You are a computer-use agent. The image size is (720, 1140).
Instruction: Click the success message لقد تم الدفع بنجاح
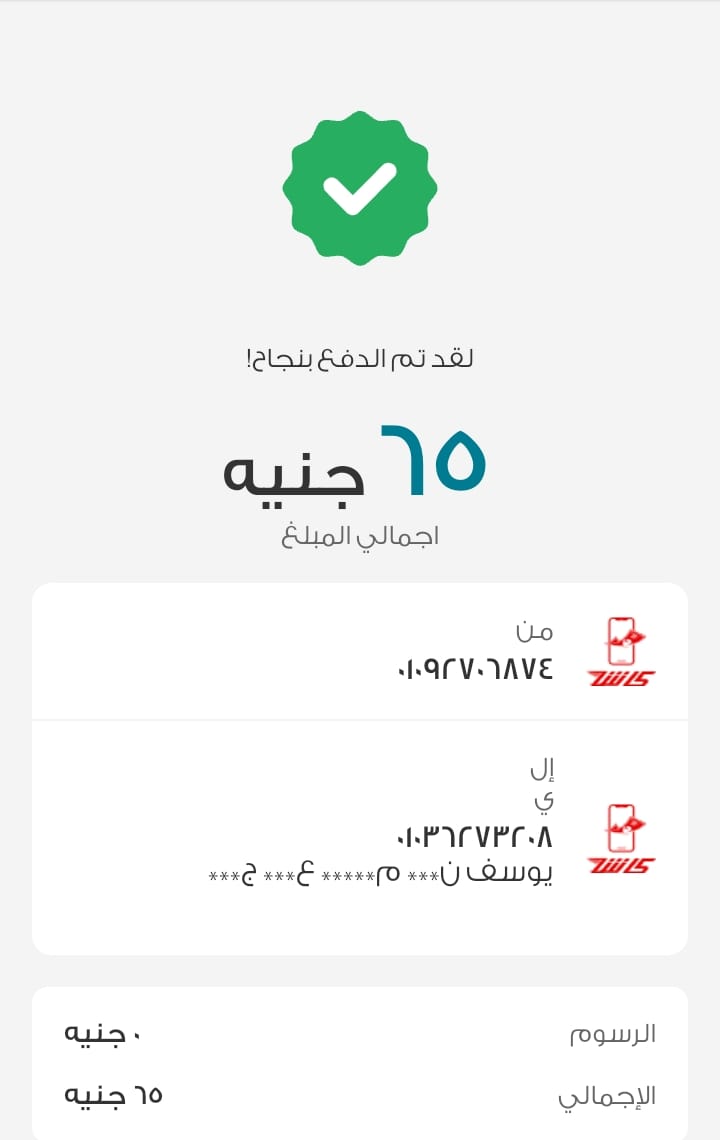(x=360, y=356)
